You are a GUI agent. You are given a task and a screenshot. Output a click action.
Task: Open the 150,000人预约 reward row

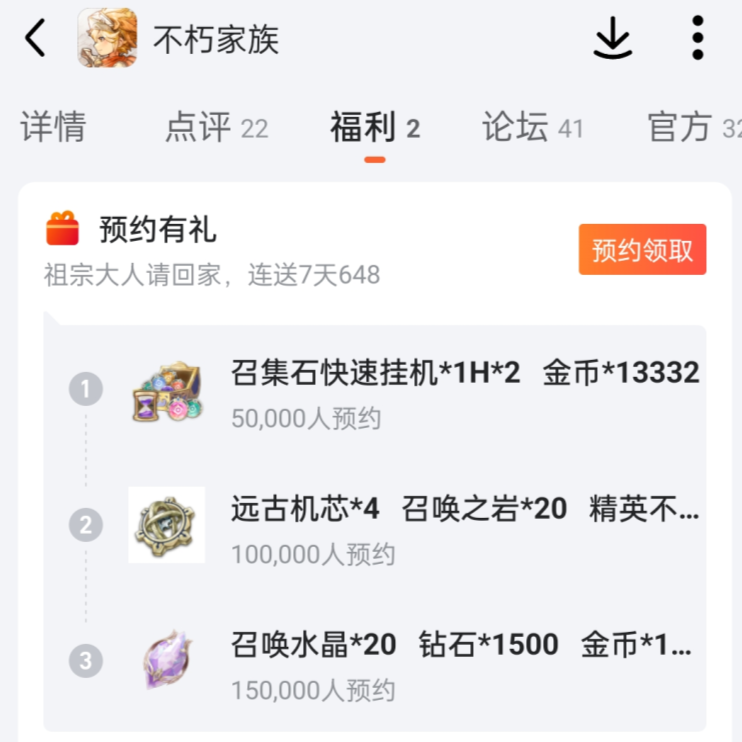[x=420, y=664]
